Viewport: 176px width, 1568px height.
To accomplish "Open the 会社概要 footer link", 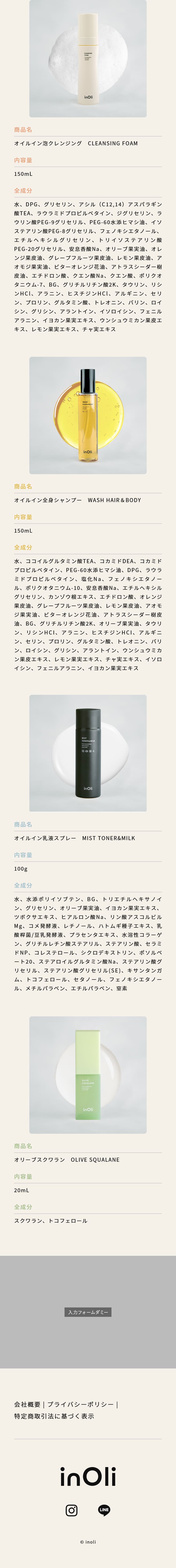I will (27, 1404).
